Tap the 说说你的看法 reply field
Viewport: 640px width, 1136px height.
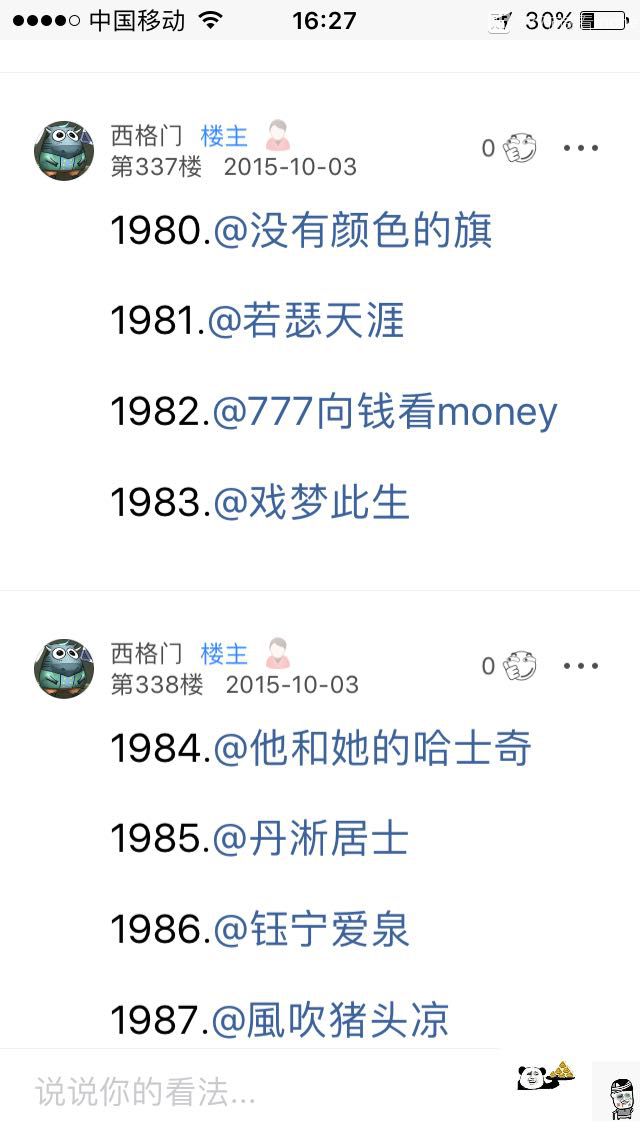(x=250, y=1092)
